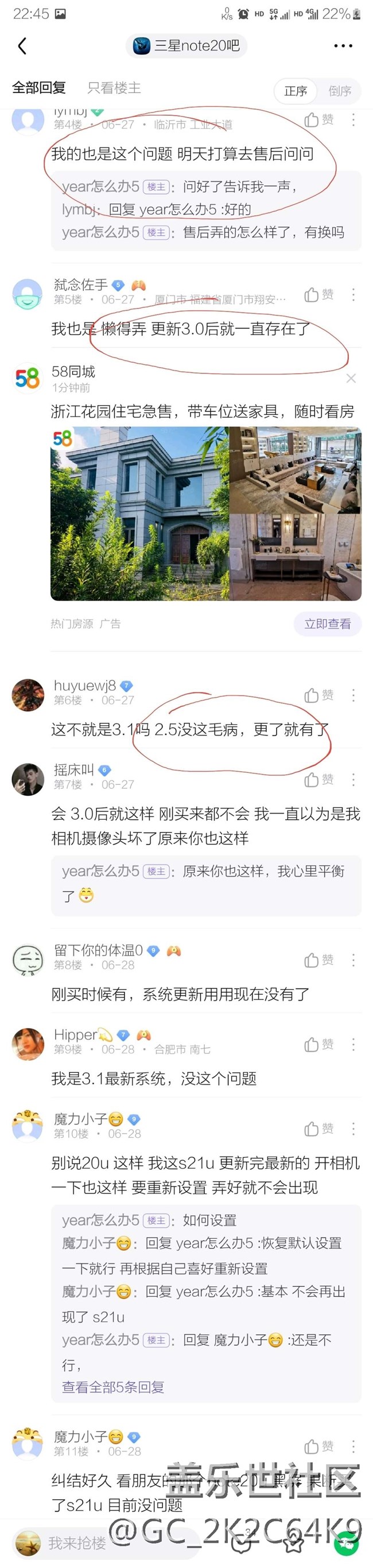Screen dimensions: 373x1568
Task: Sort replies by 正序
Action: coord(296,91)
